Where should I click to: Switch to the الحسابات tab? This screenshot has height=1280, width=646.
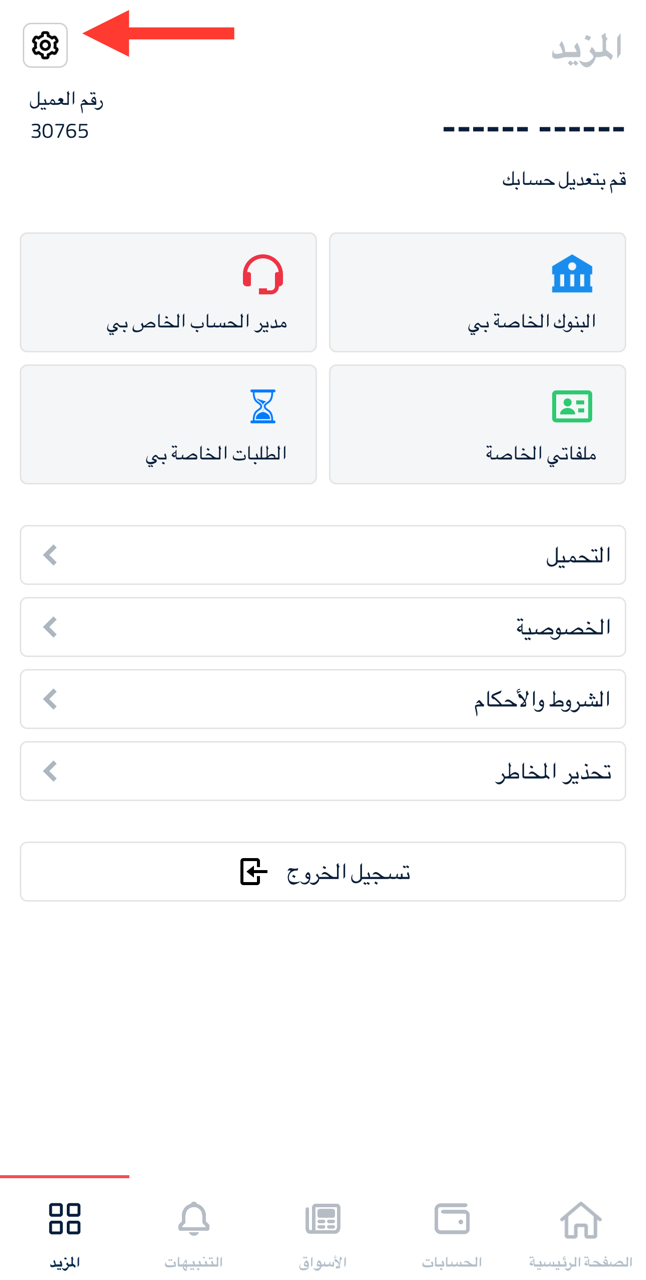point(452,1234)
